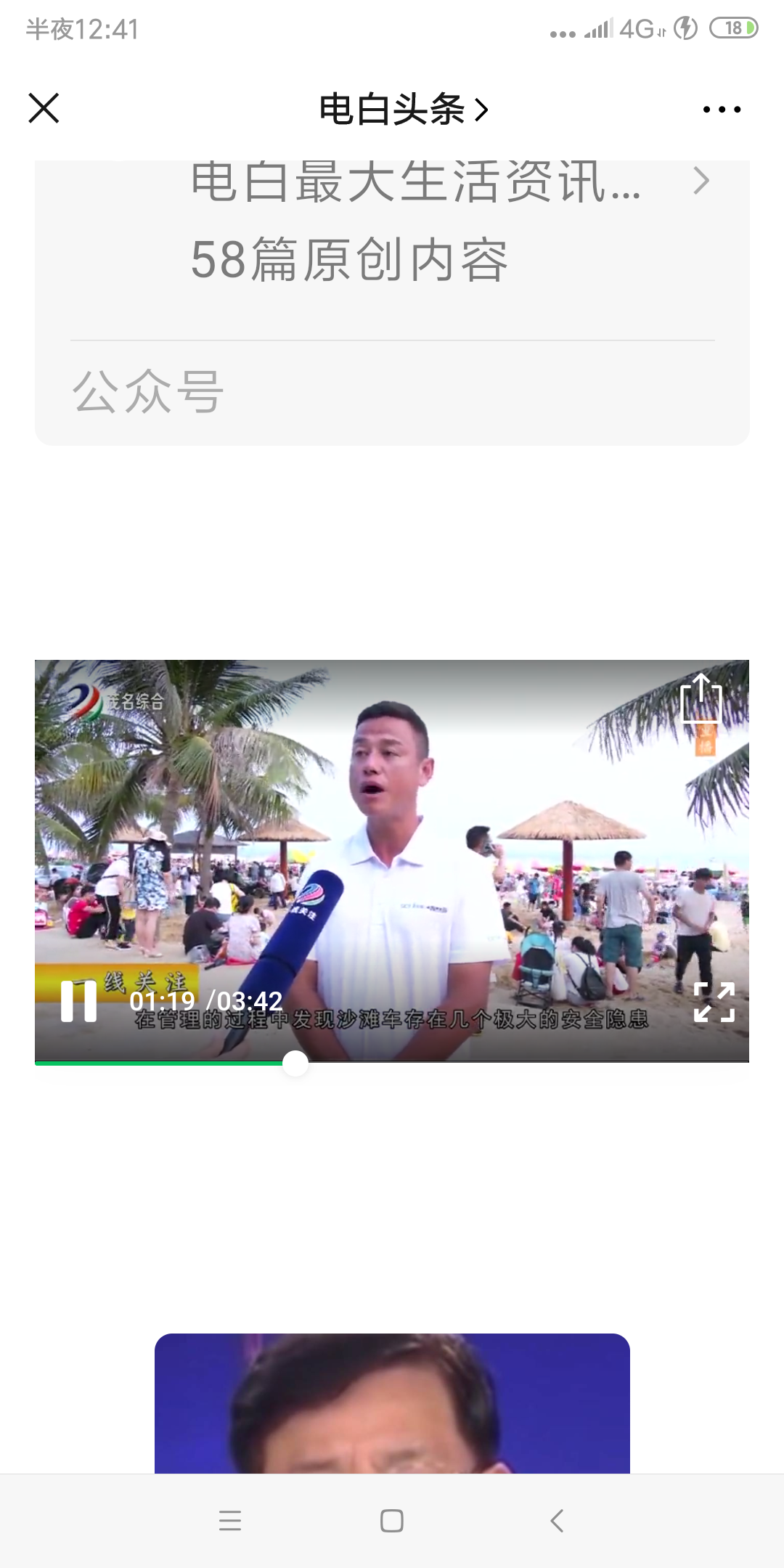Close the 电白头条 article page
Viewport: 784px width, 1568px height.
44,109
